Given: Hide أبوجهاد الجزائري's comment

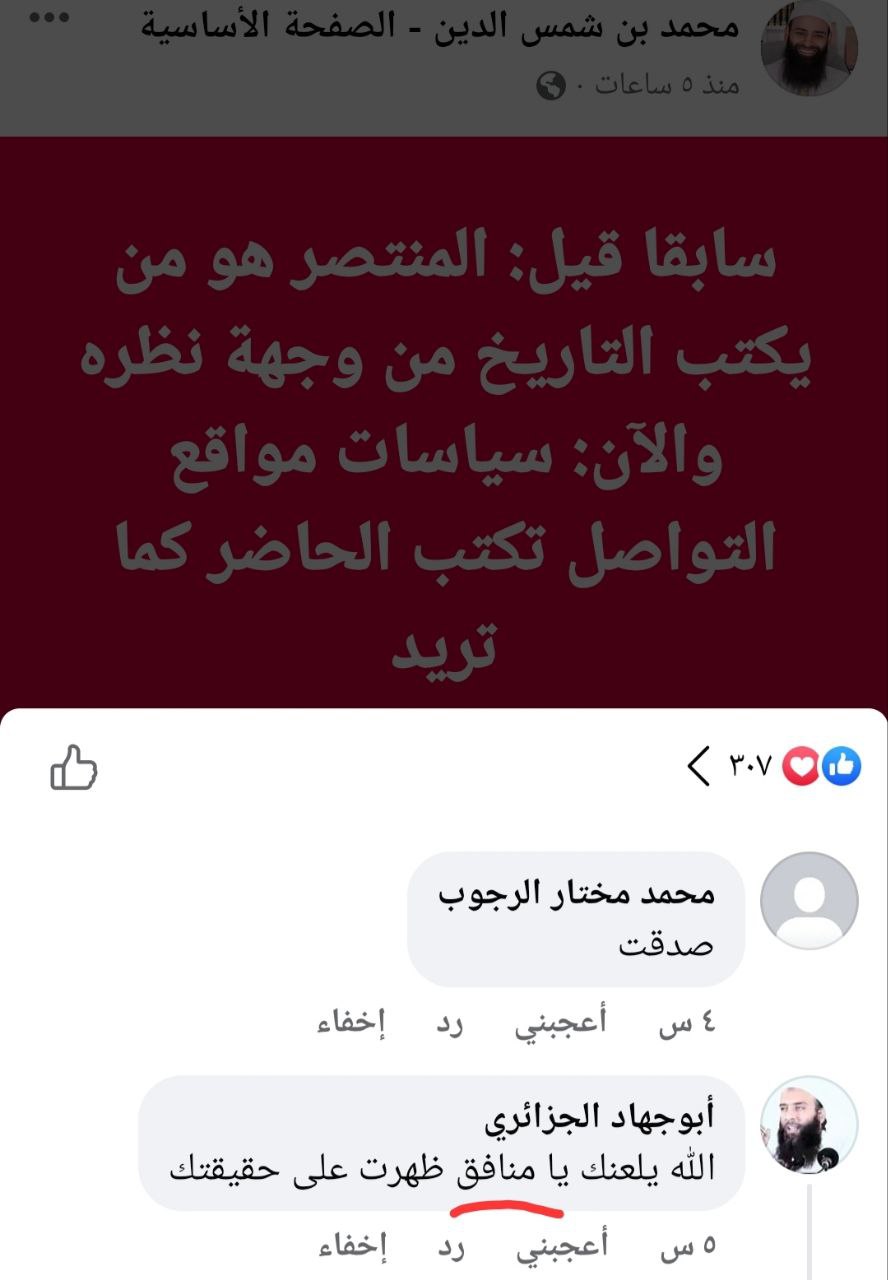Looking at the screenshot, I should (x=352, y=1246).
